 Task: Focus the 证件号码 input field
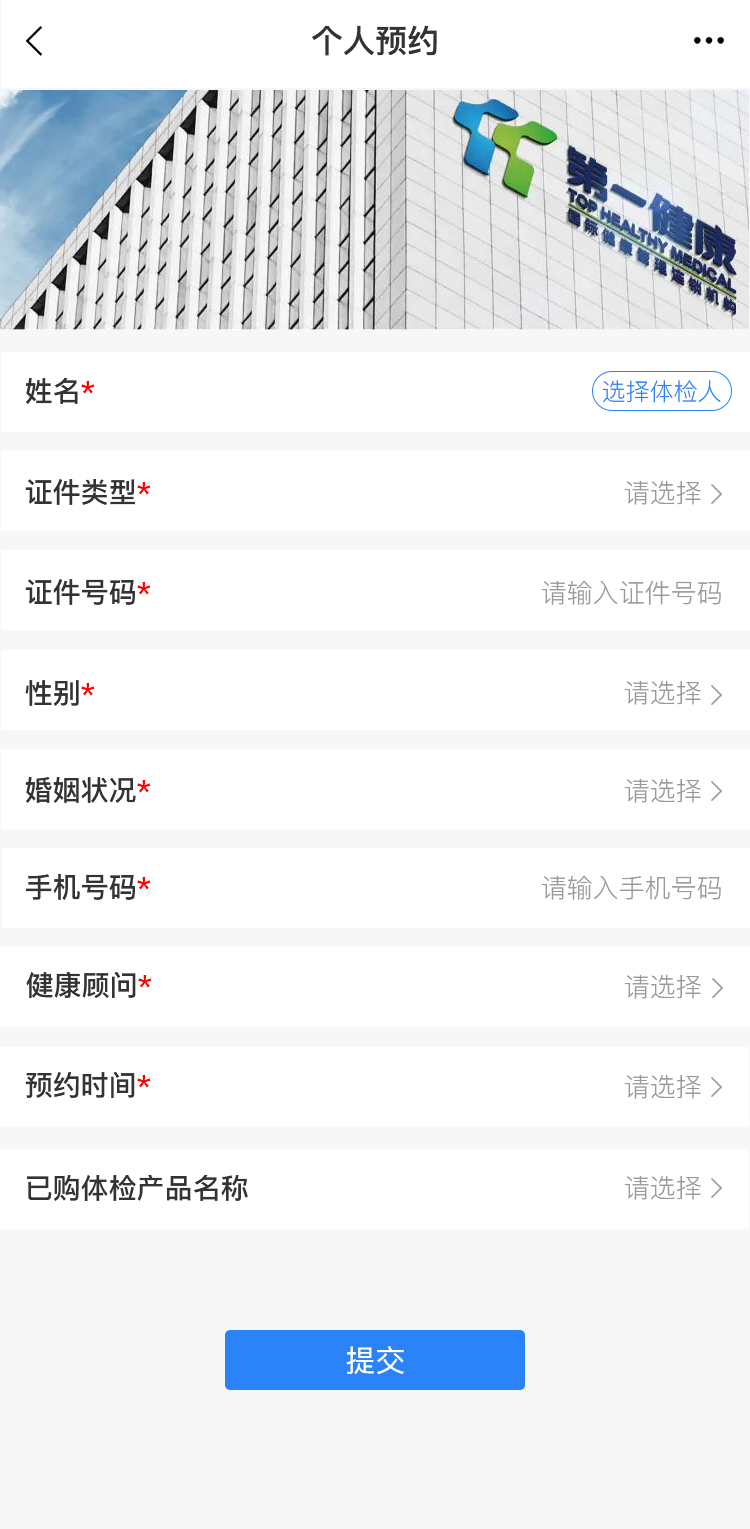click(x=630, y=593)
